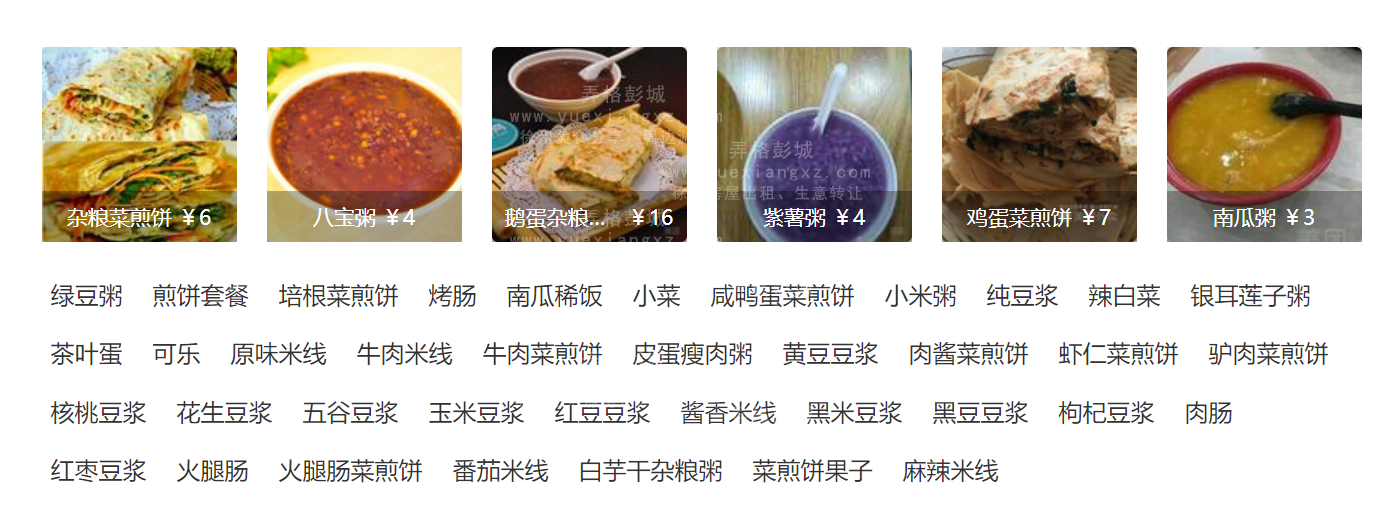Tap the 麻辣米线 link
Viewport: 1380px width, 531px height.
click(x=950, y=470)
